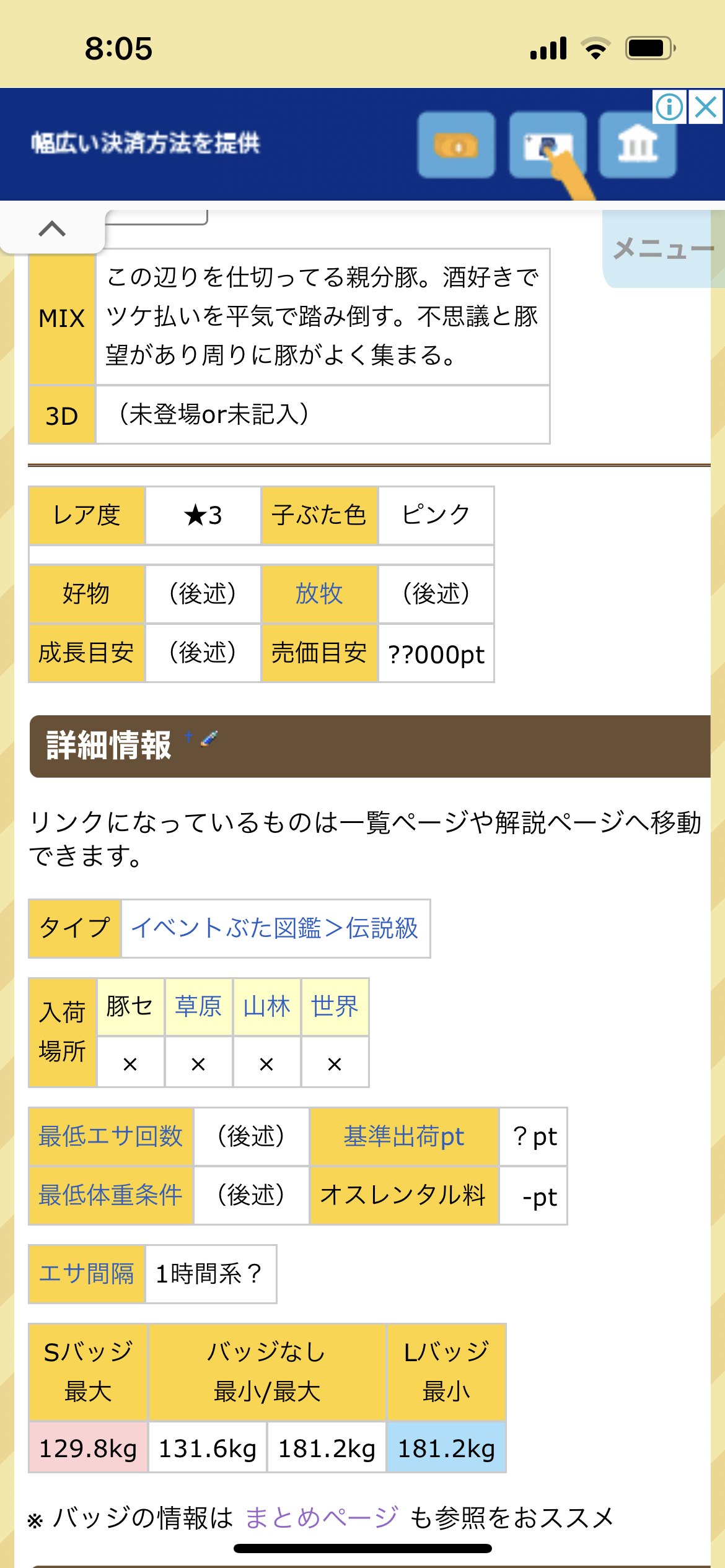Open the ad info icon
Screen dimensions: 725x1568
click(x=670, y=107)
